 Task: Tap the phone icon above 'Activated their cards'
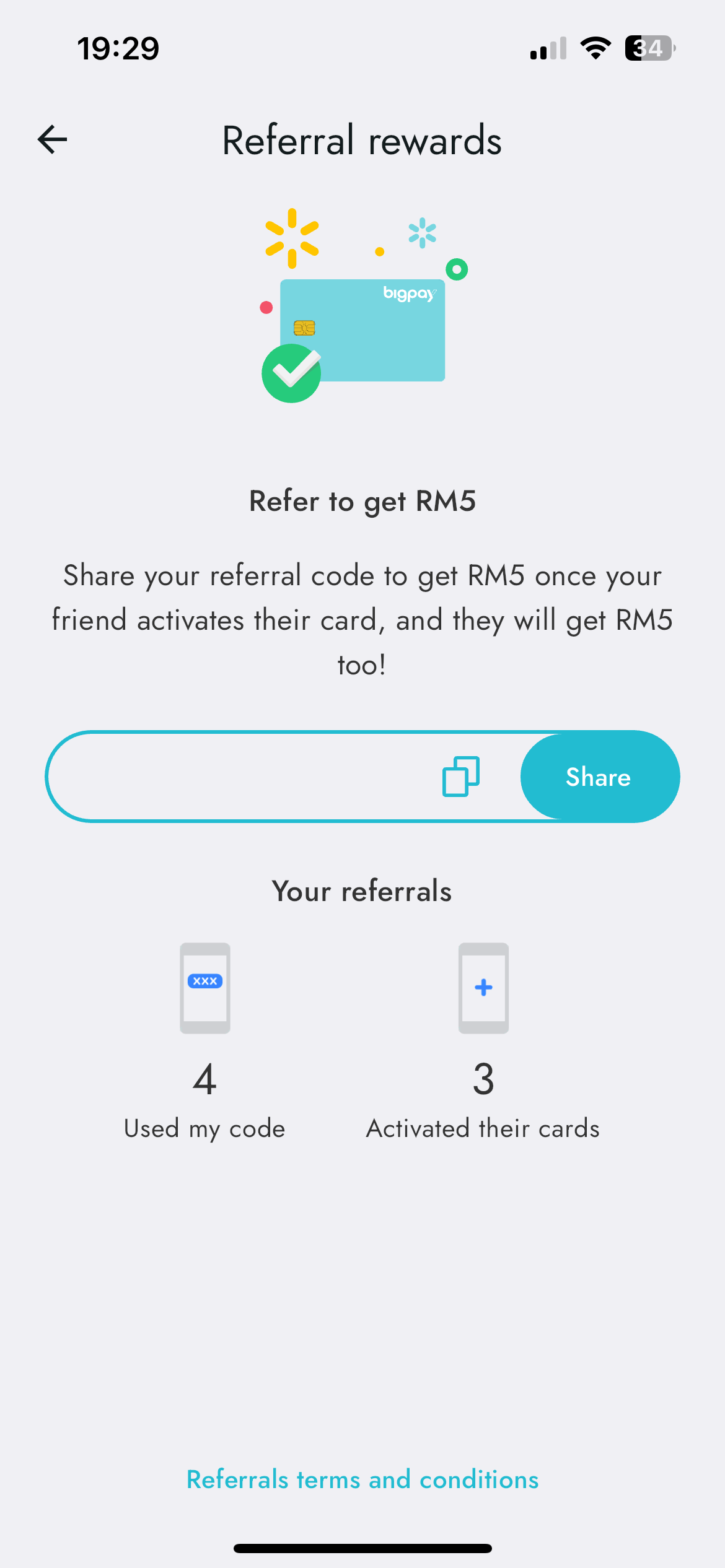483,987
